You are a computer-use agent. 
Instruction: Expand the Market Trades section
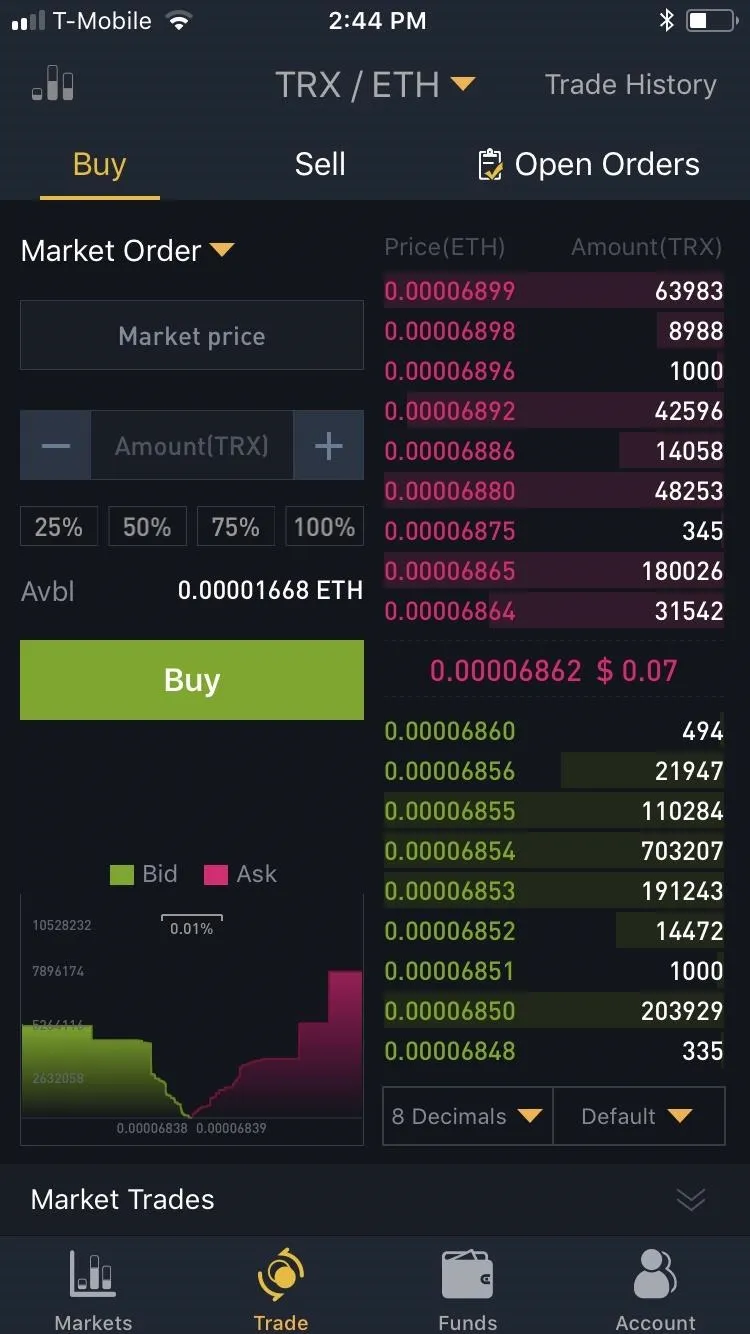pyautogui.click(x=690, y=1199)
